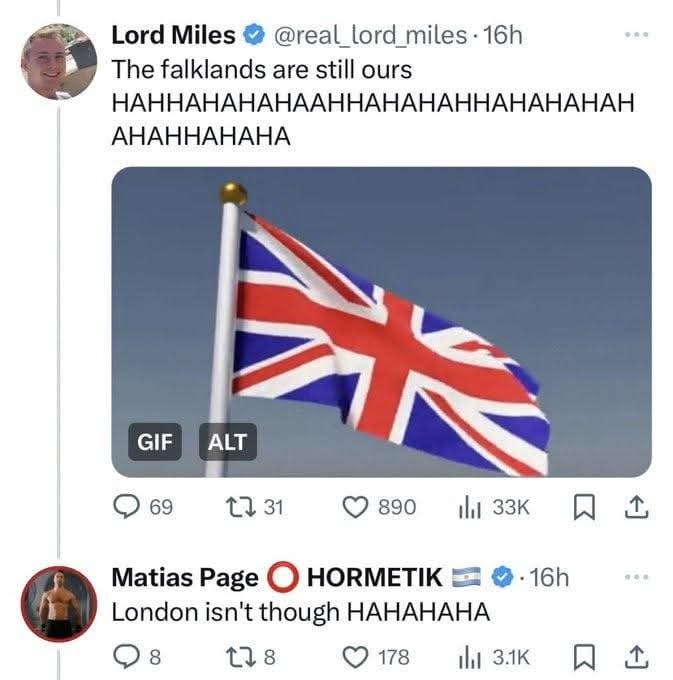Bookmark Lord Miles' post
This screenshot has width=673, height=680.
[x=585, y=508]
